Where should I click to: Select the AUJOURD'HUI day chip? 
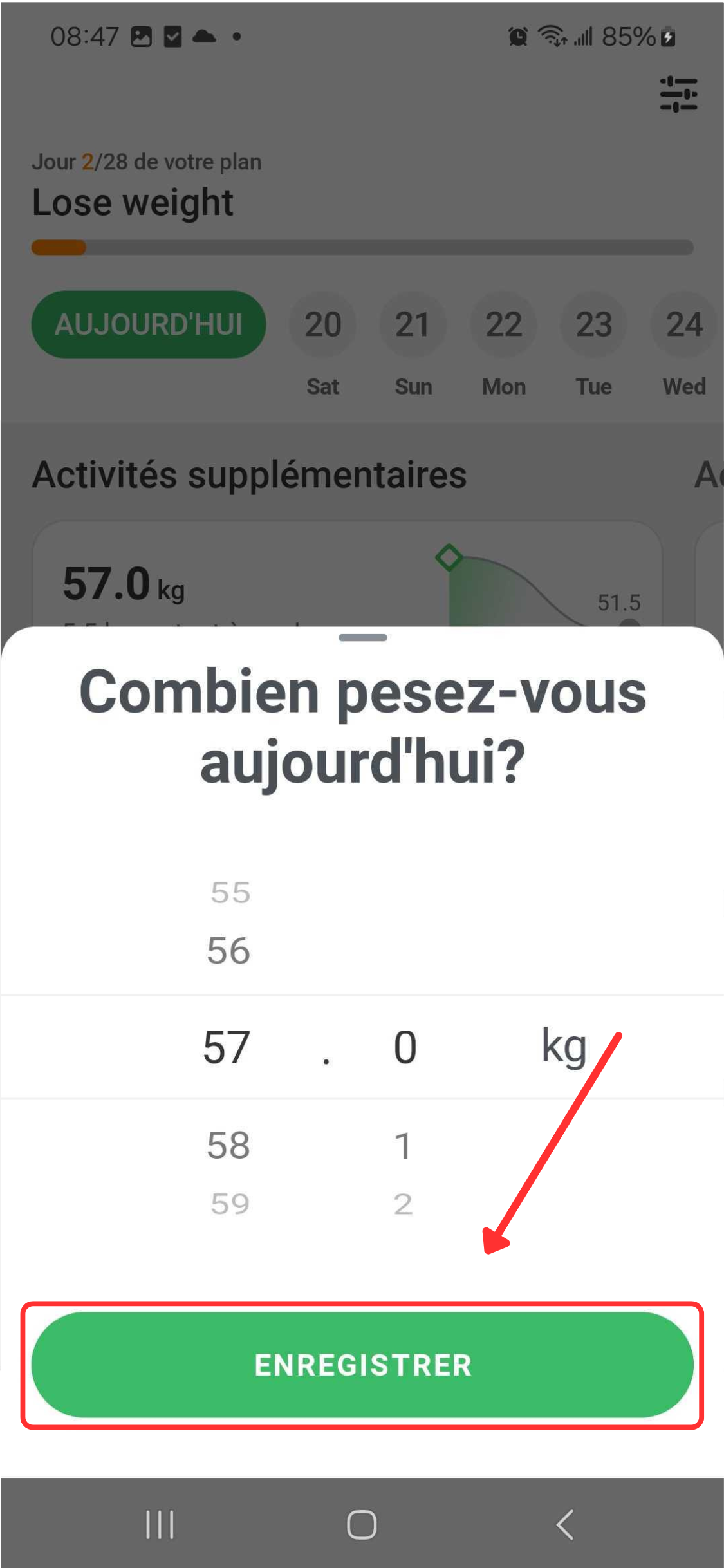point(149,324)
